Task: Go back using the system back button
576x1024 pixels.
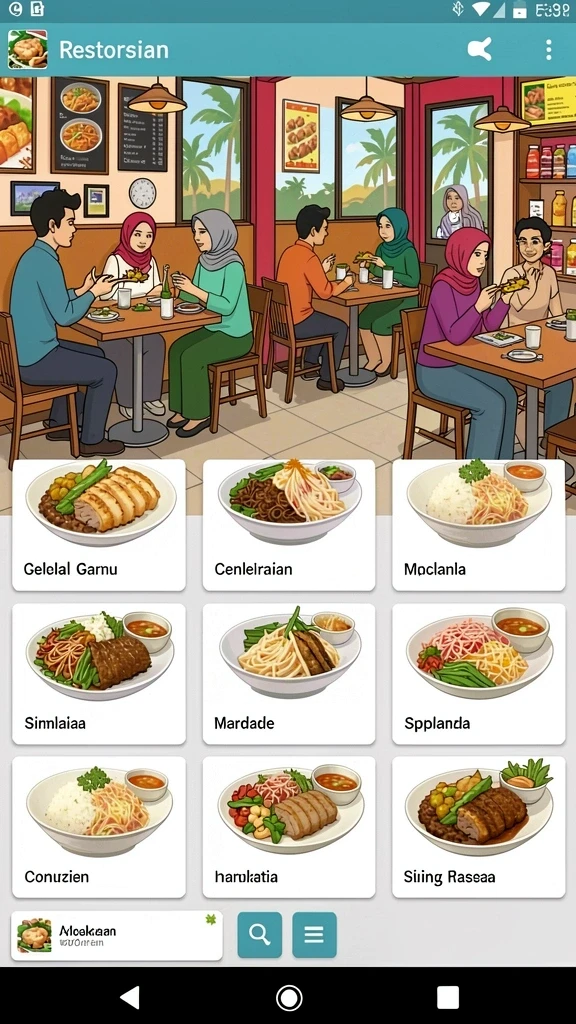Action: click(130, 997)
